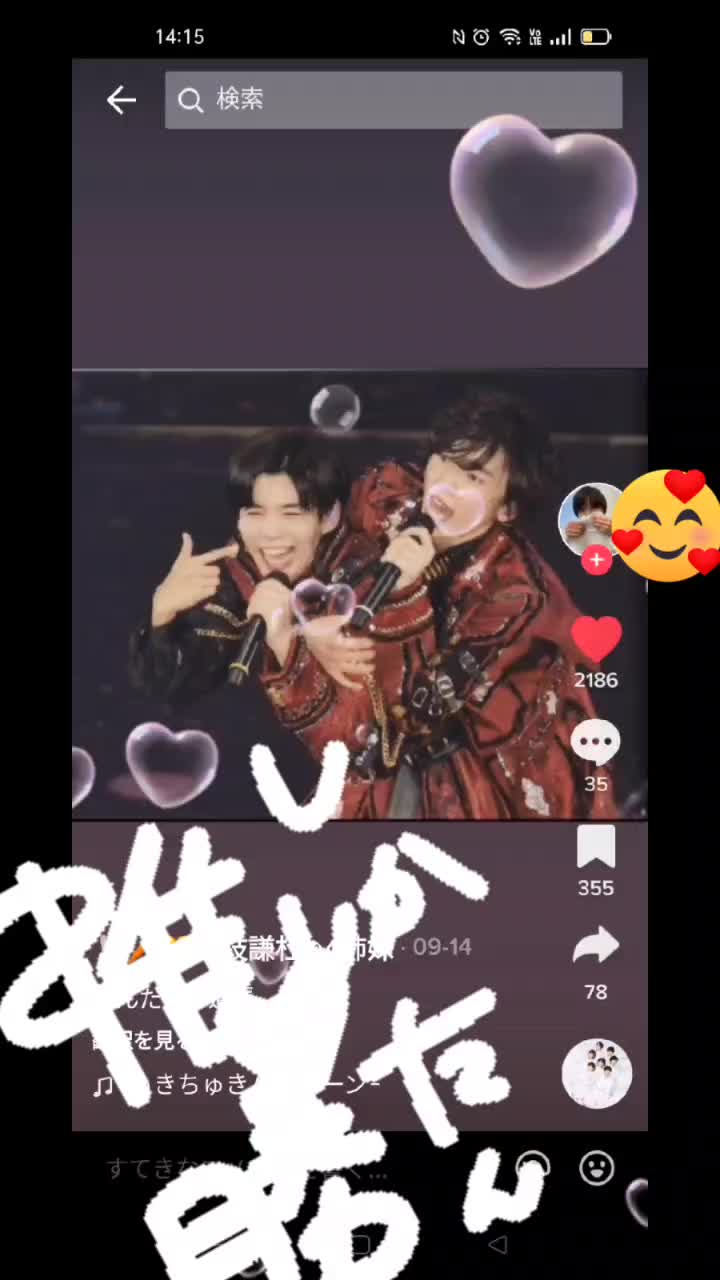This screenshot has width=720, height=1280.
Task: Open the emoji picker in comment bar
Action: pos(597,1168)
